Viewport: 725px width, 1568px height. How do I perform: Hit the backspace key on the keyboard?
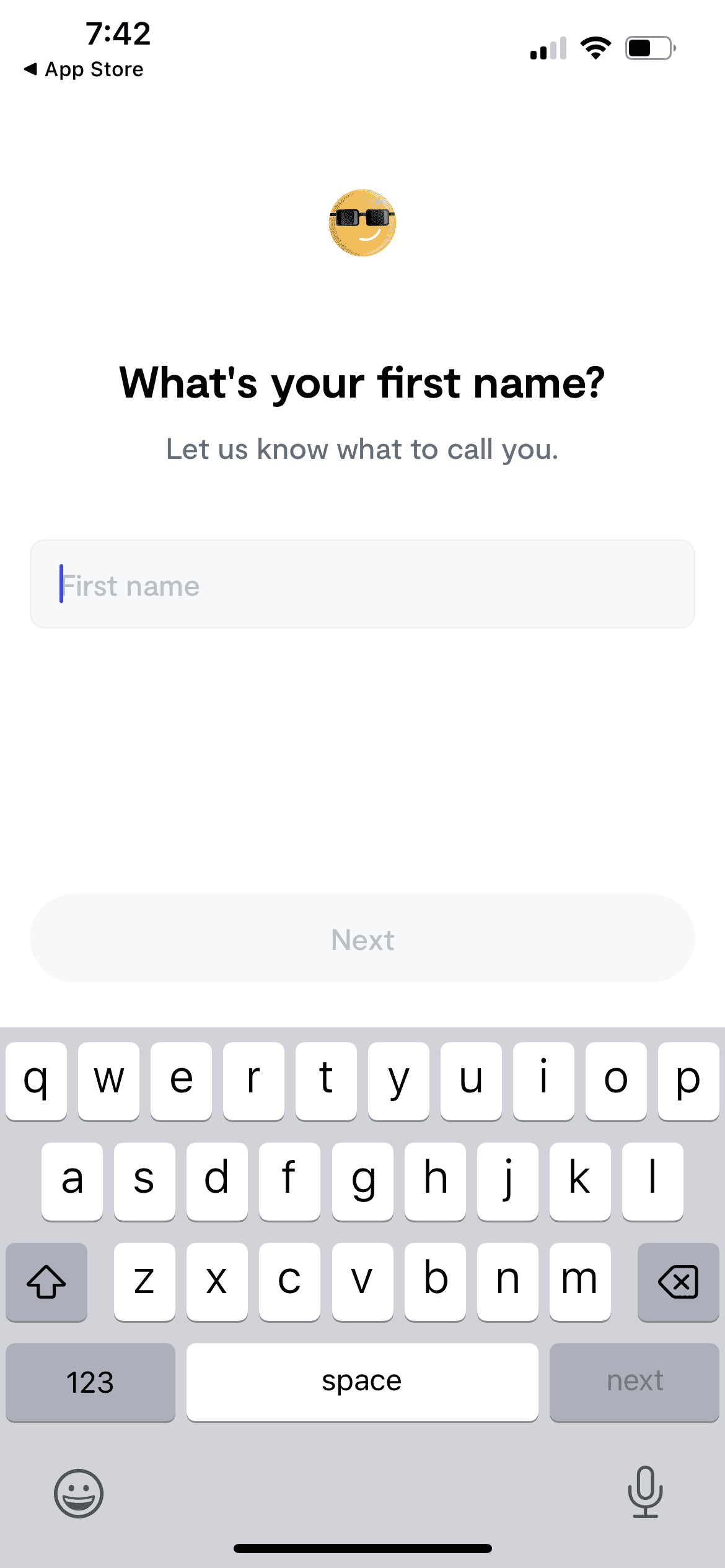coord(679,1281)
